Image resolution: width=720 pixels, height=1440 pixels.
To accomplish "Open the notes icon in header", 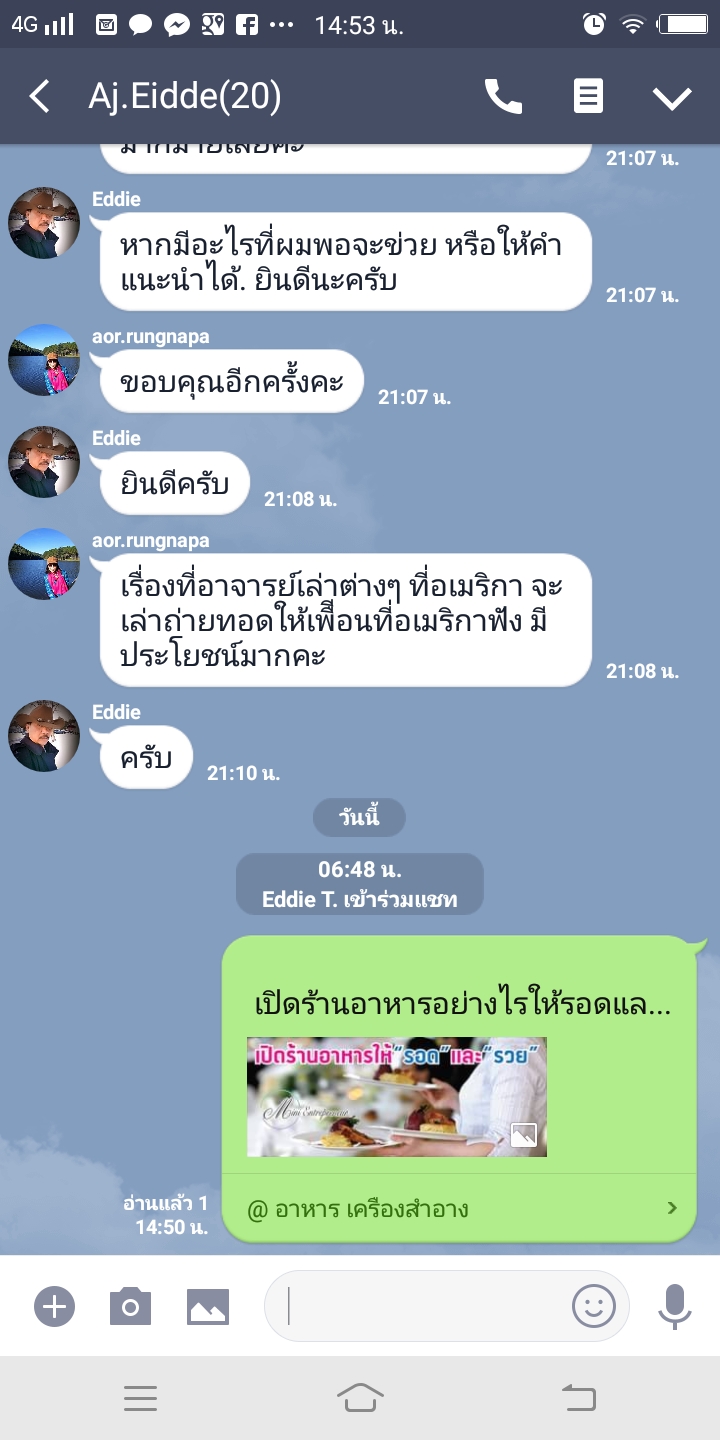I will coord(588,97).
